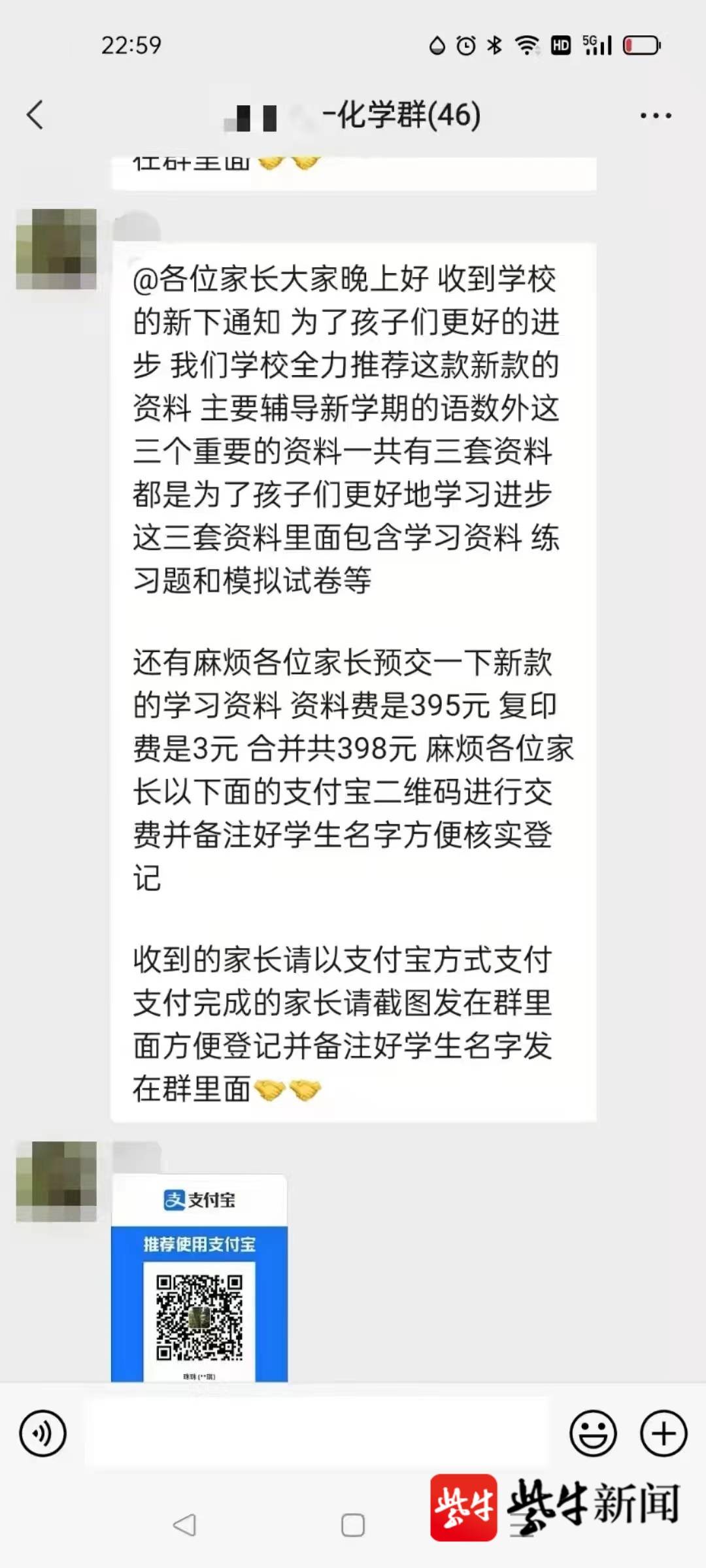Switch to voice message input
This screenshot has height=1568, width=706.
click(x=43, y=1433)
